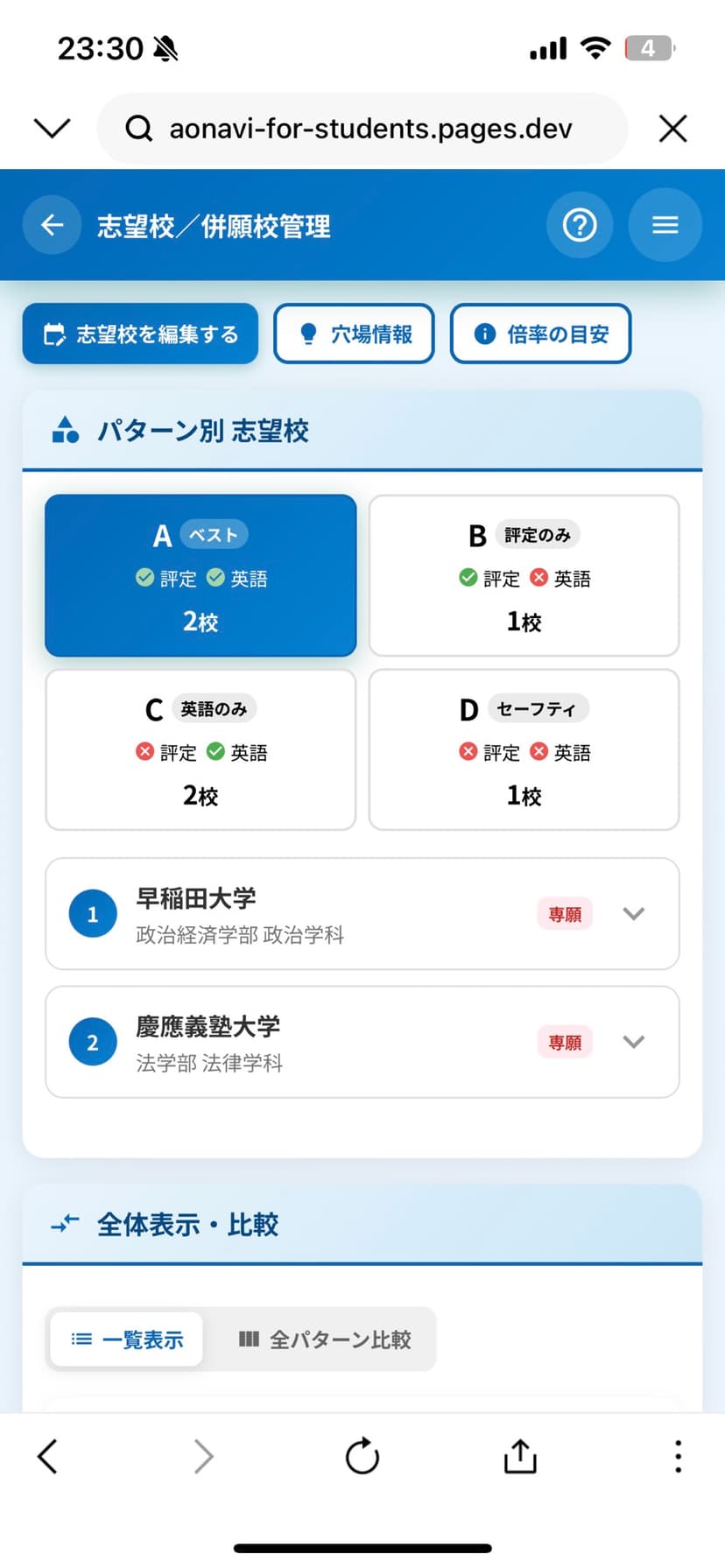
Task: Open the 穴場情報 button
Action: tap(354, 334)
